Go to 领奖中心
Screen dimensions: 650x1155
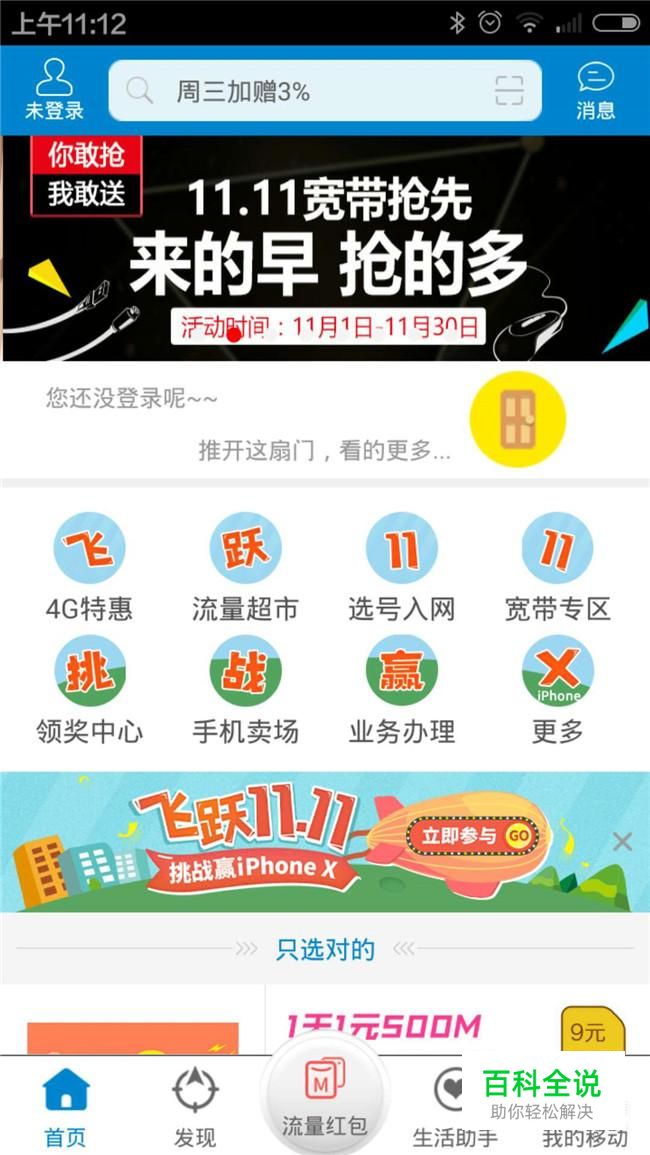click(x=89, y=689)
